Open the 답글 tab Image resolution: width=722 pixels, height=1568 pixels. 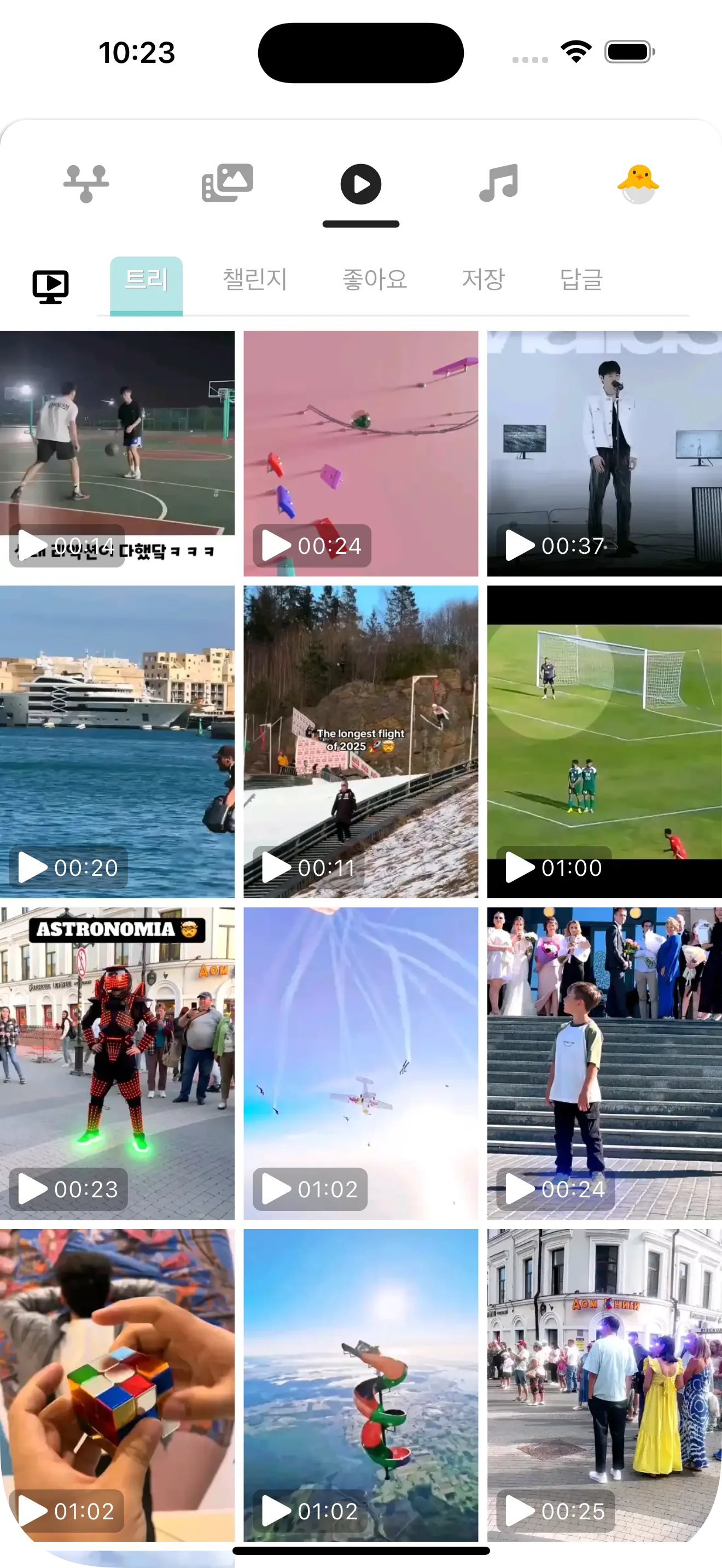click(x=581, y=280)
